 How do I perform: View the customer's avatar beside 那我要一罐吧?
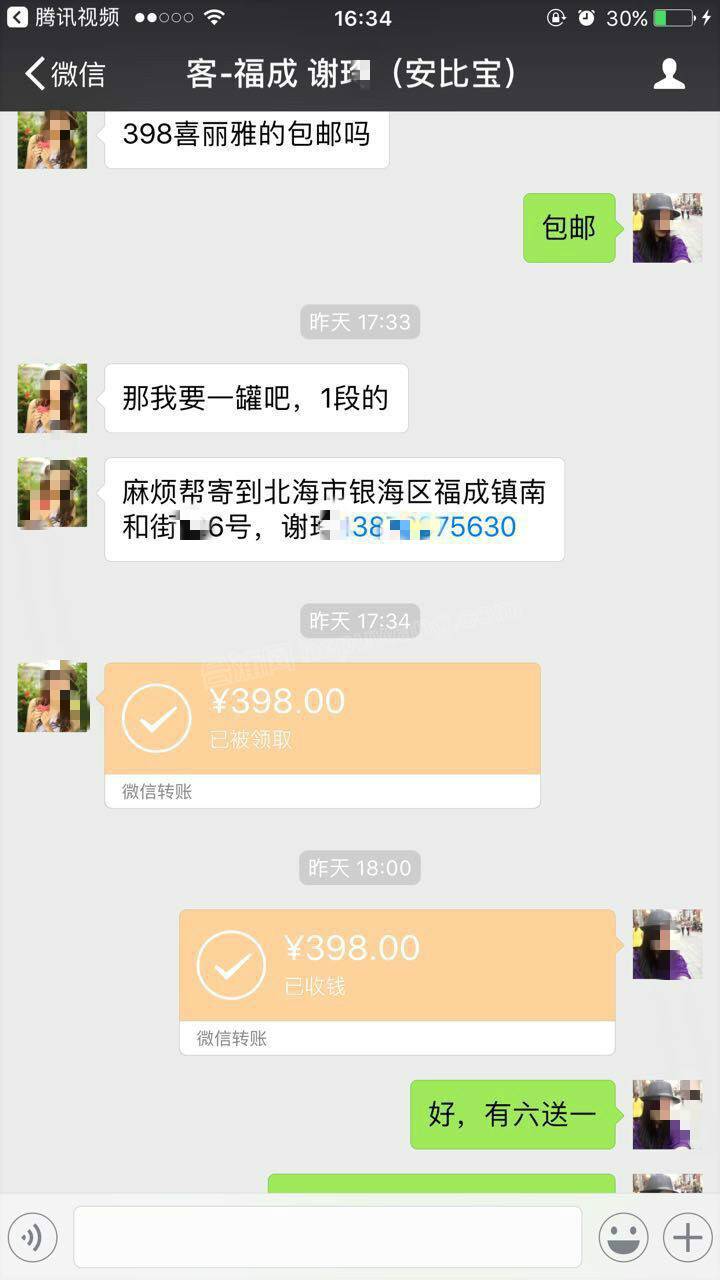52,398
